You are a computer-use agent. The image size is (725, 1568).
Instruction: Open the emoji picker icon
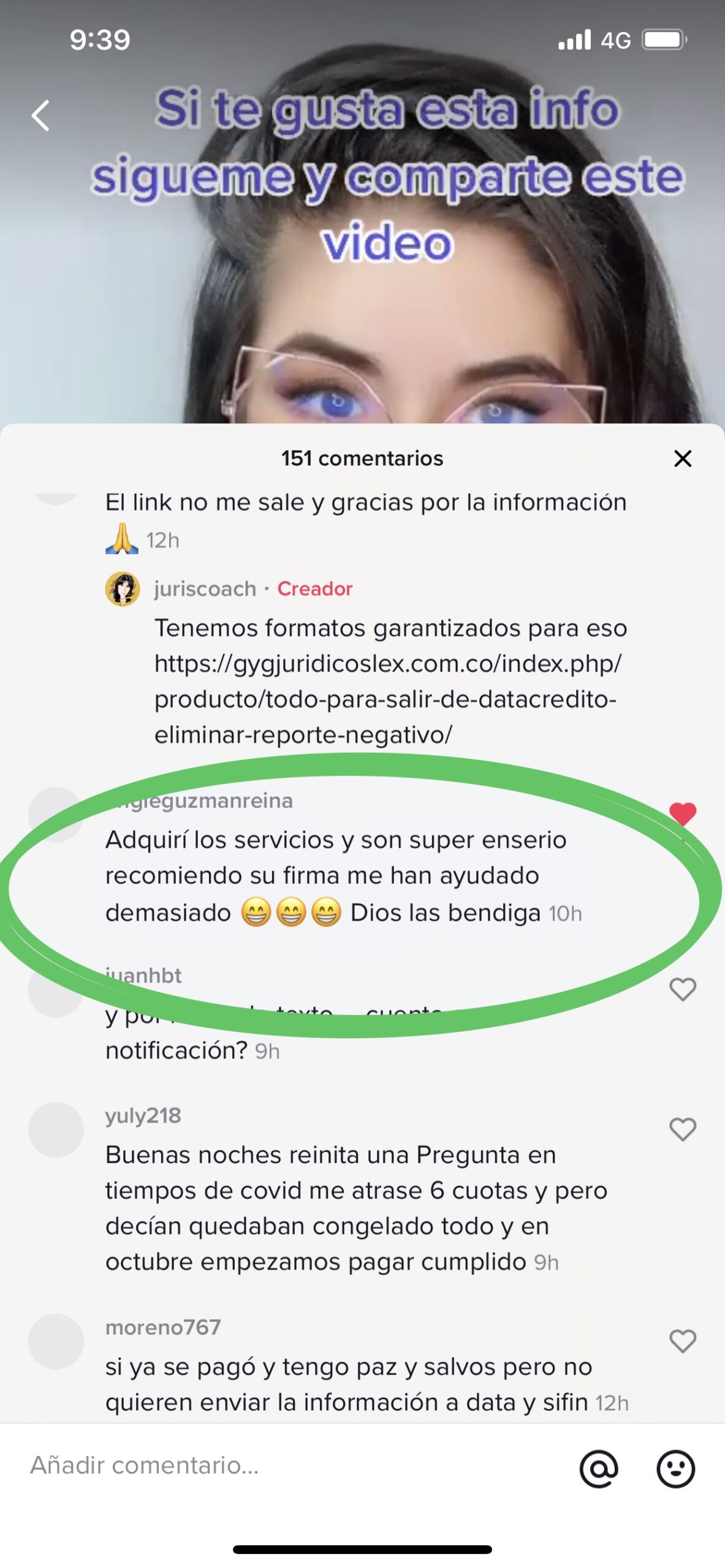pos(675,1468)
